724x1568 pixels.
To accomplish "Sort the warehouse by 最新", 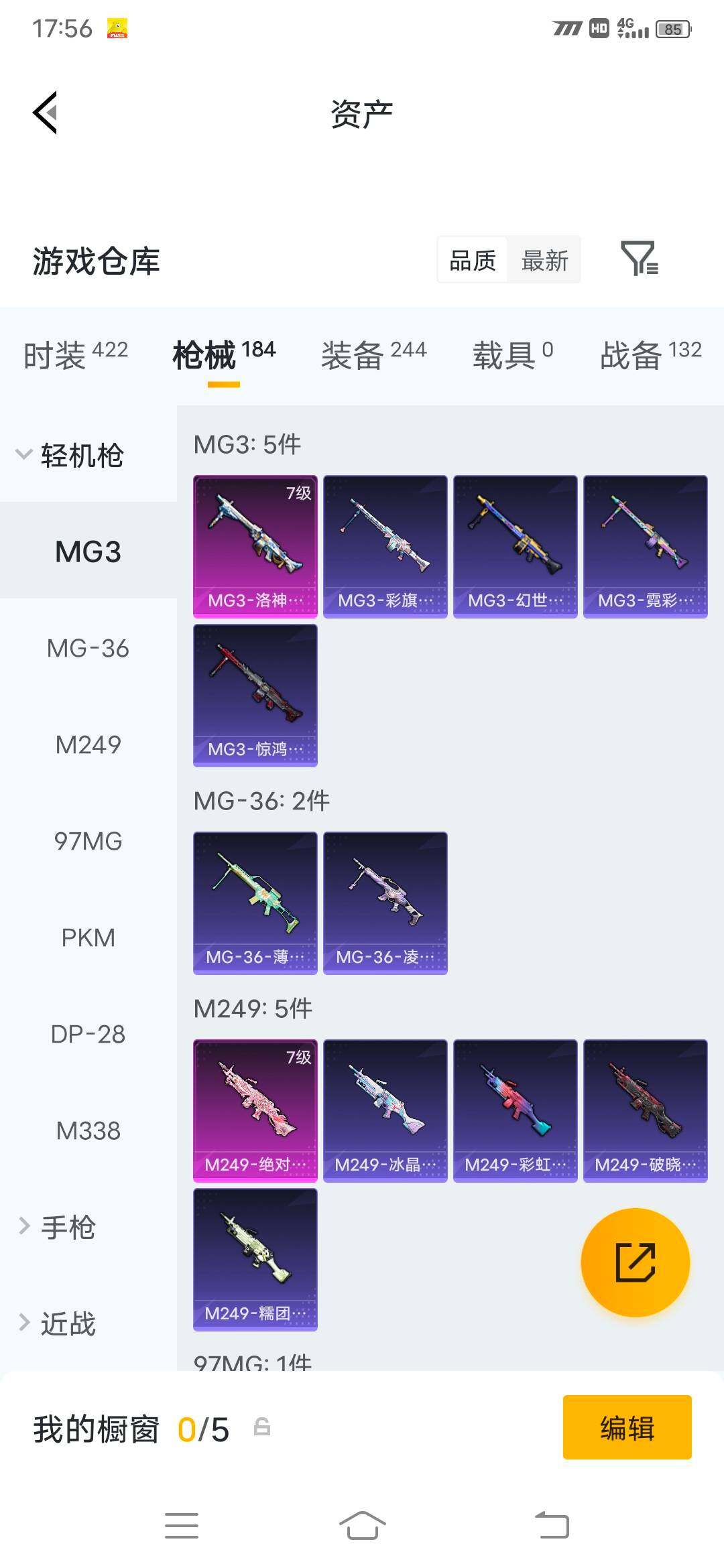I will coord(544,261).
